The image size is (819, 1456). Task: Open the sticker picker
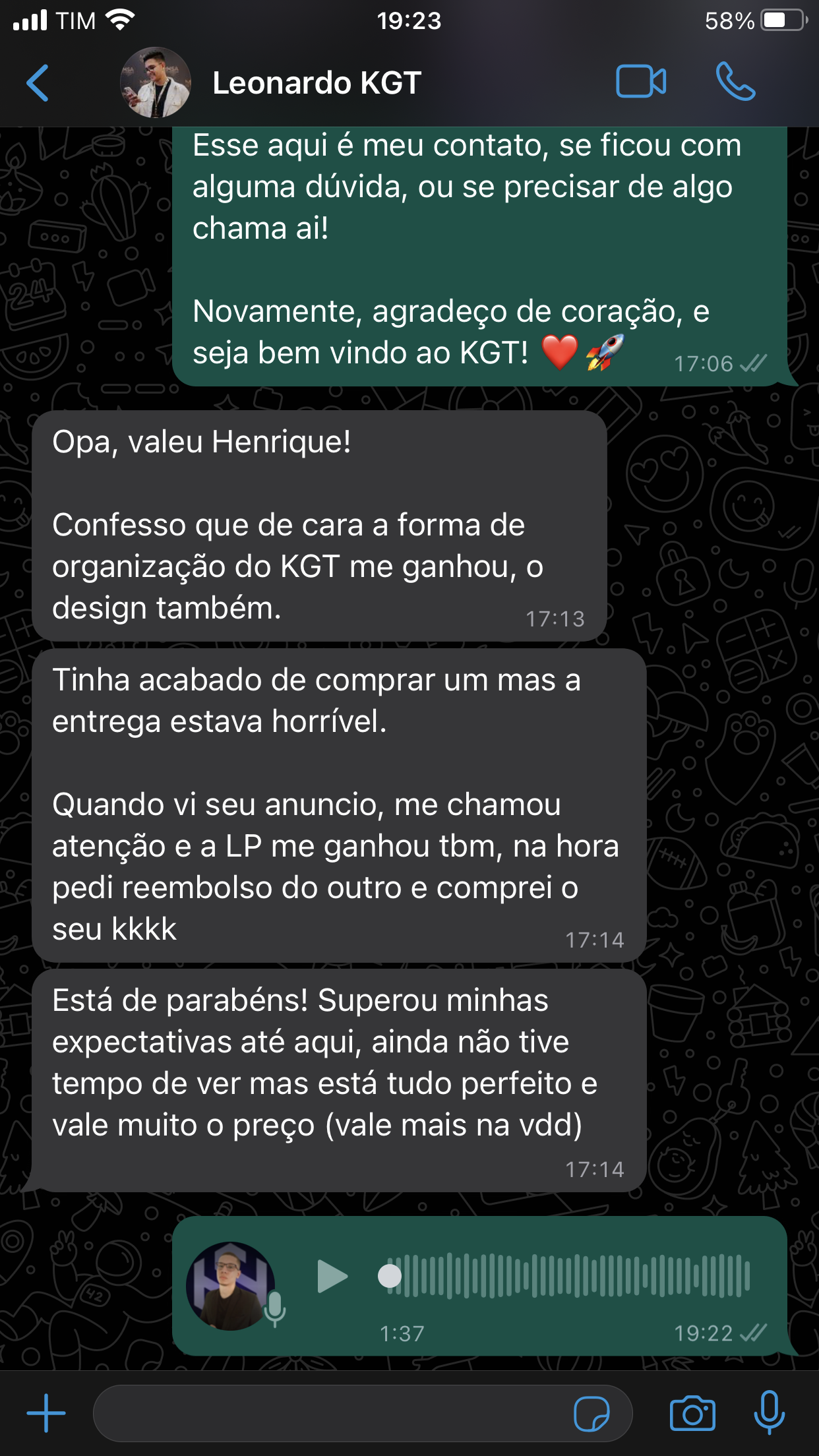591,1414
